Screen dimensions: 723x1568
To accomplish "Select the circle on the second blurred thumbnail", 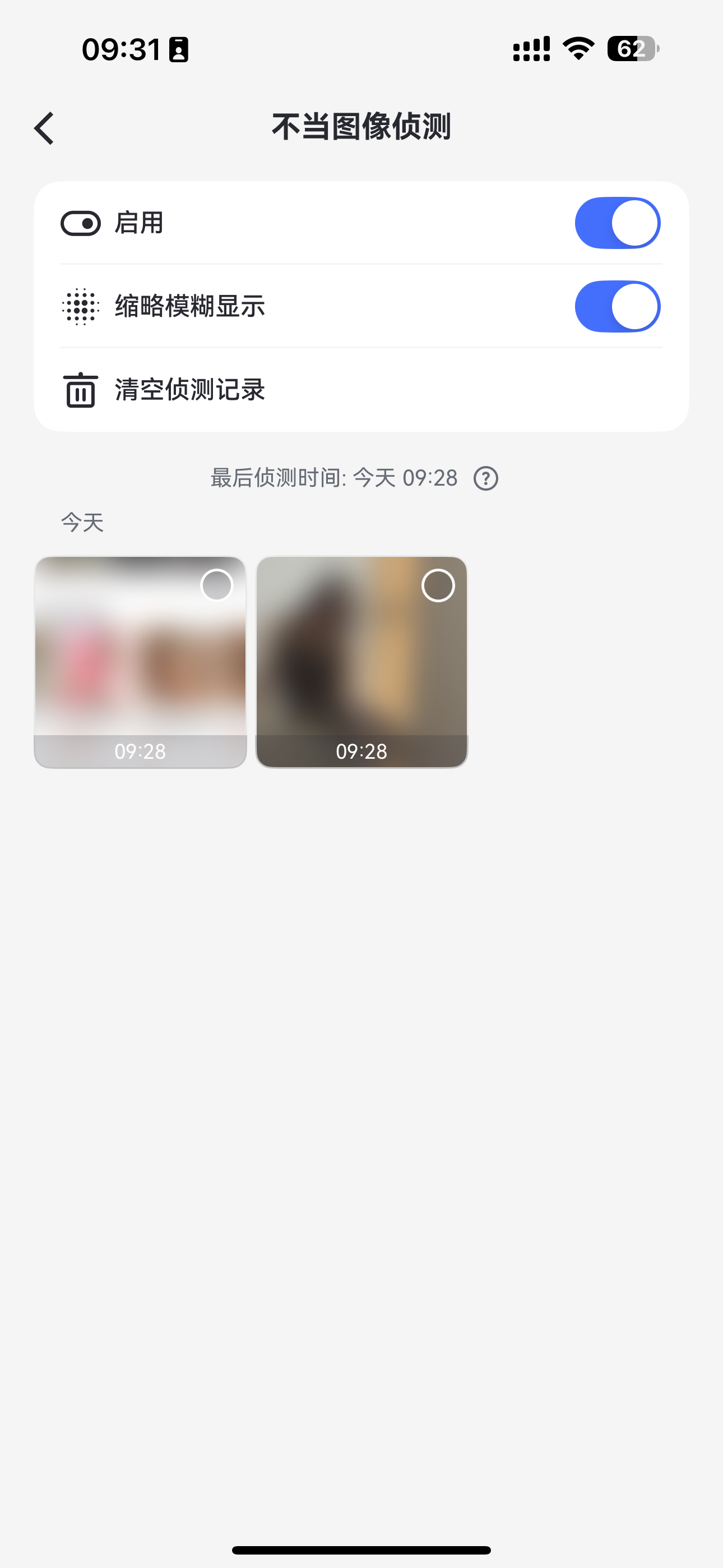I will pos(437,585).
